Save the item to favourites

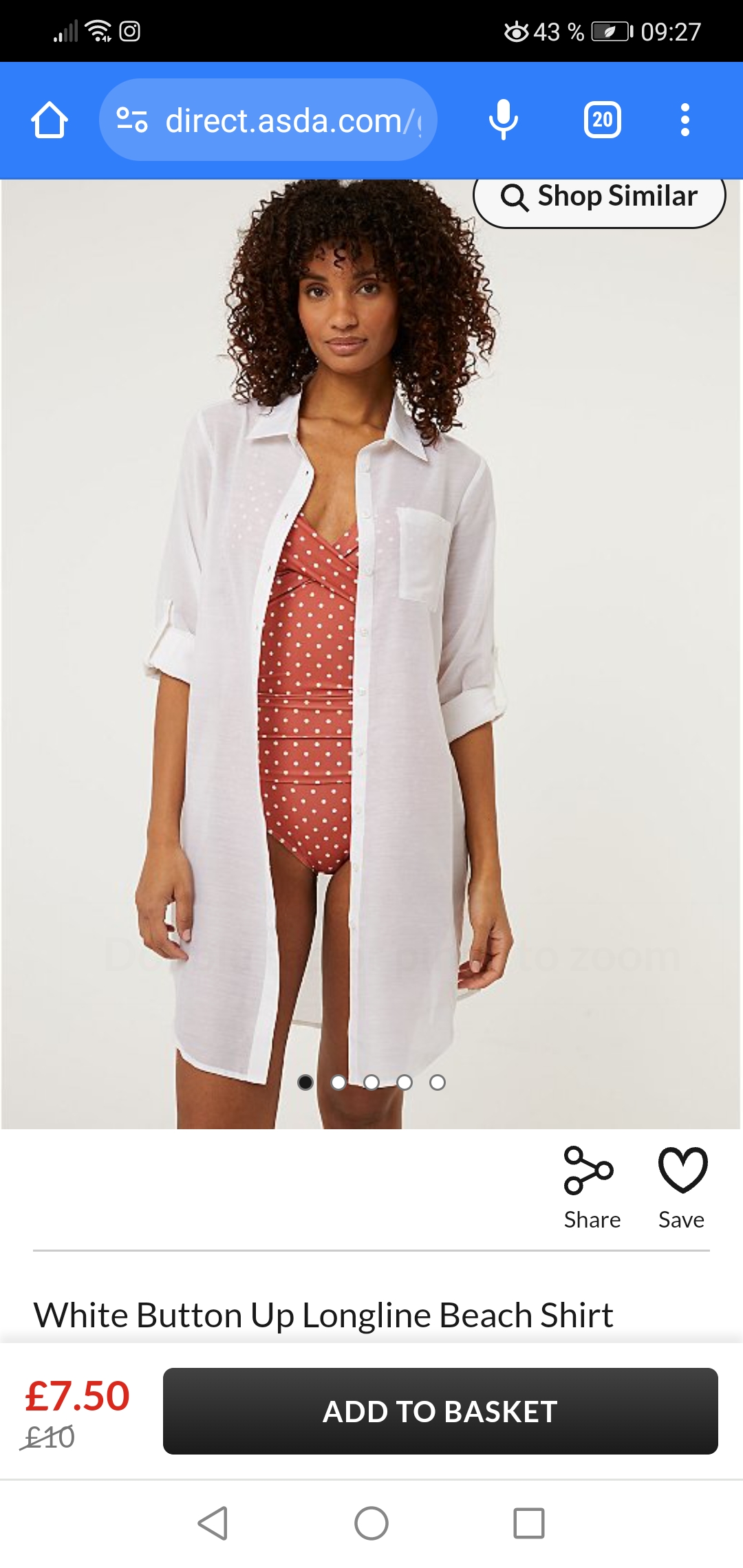coord(682,1187)
